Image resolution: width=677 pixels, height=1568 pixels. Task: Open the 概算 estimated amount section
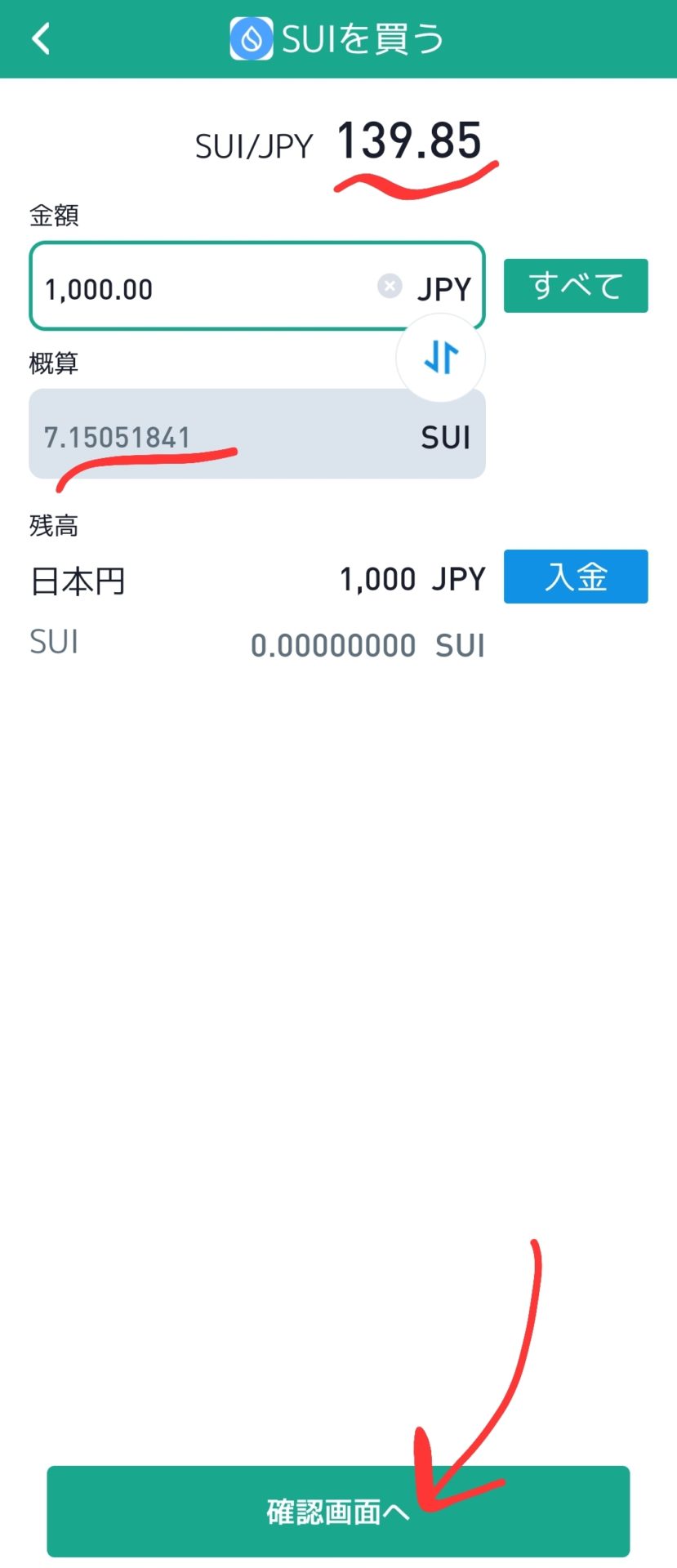53,364
